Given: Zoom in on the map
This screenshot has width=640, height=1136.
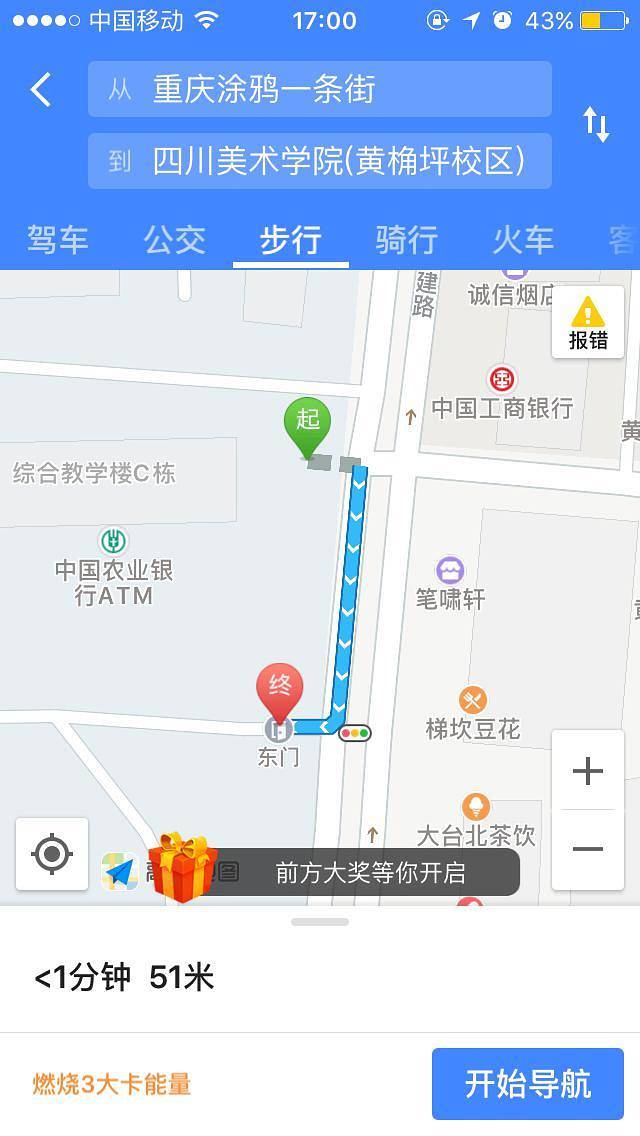Looking at the screenshot, I should point(588,771).
